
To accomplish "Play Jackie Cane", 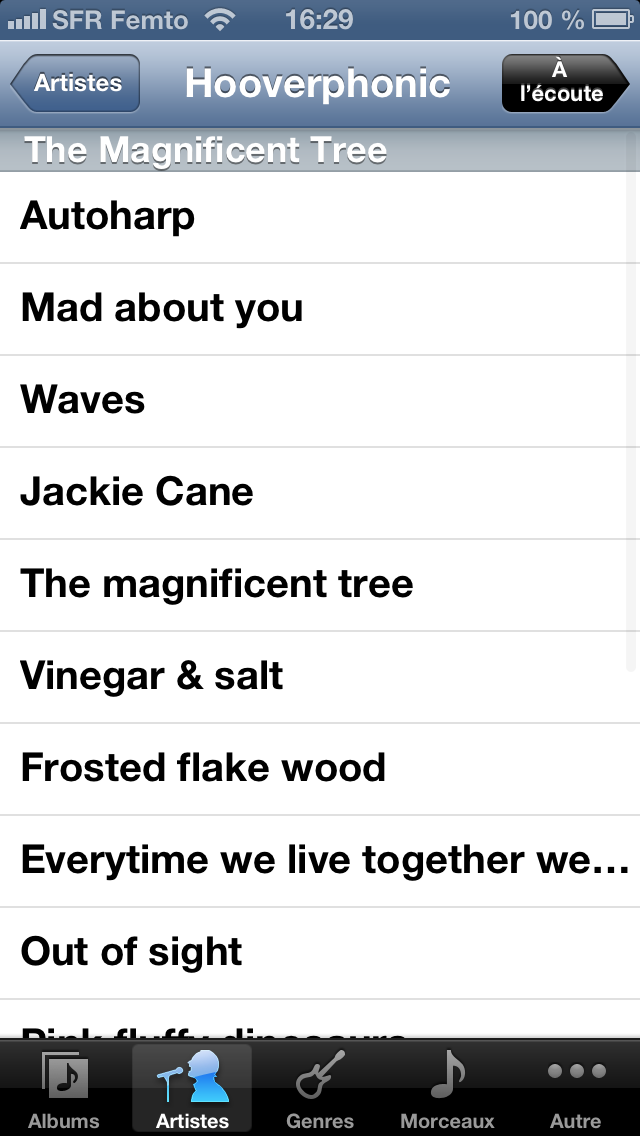I will click(320, 493).
